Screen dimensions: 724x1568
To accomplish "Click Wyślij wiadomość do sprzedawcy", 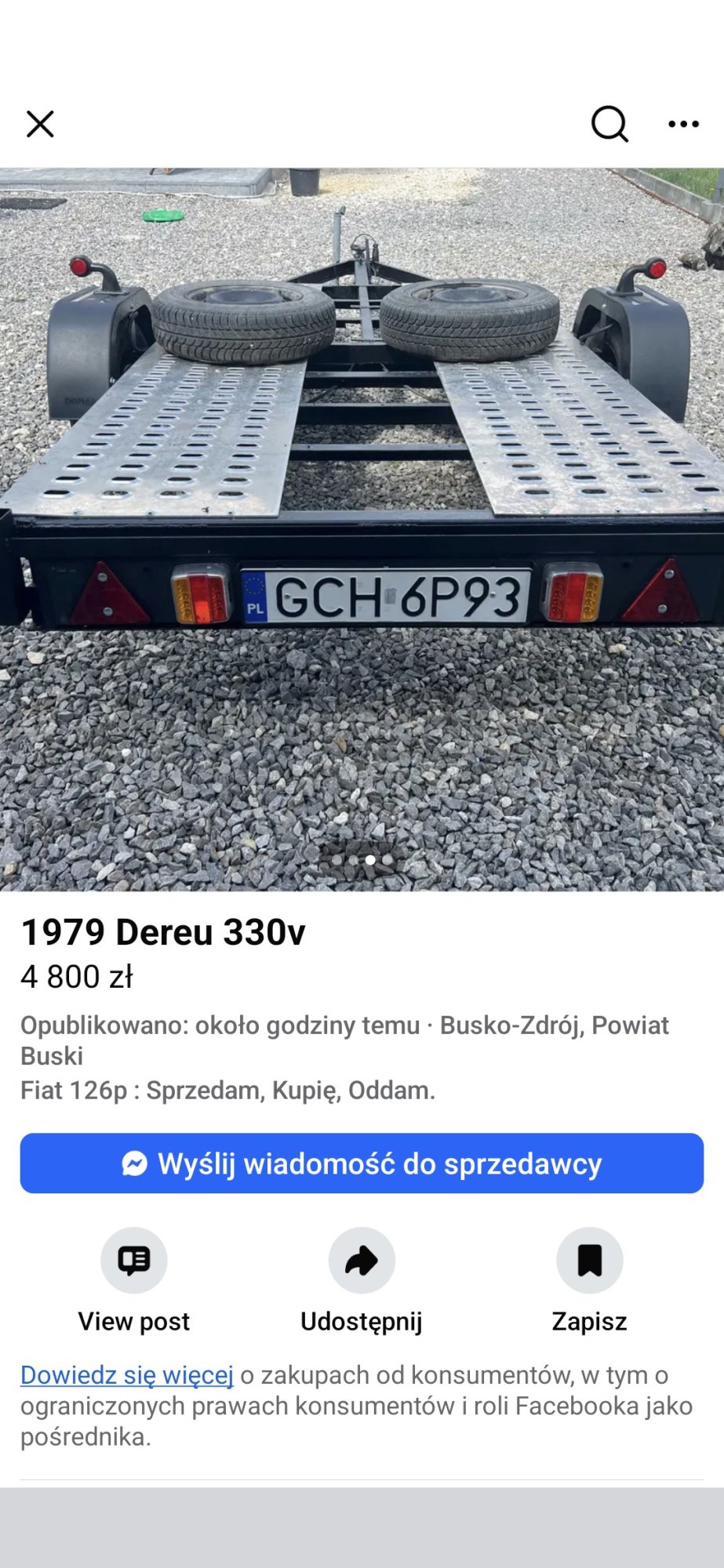I will (362, 1165).
